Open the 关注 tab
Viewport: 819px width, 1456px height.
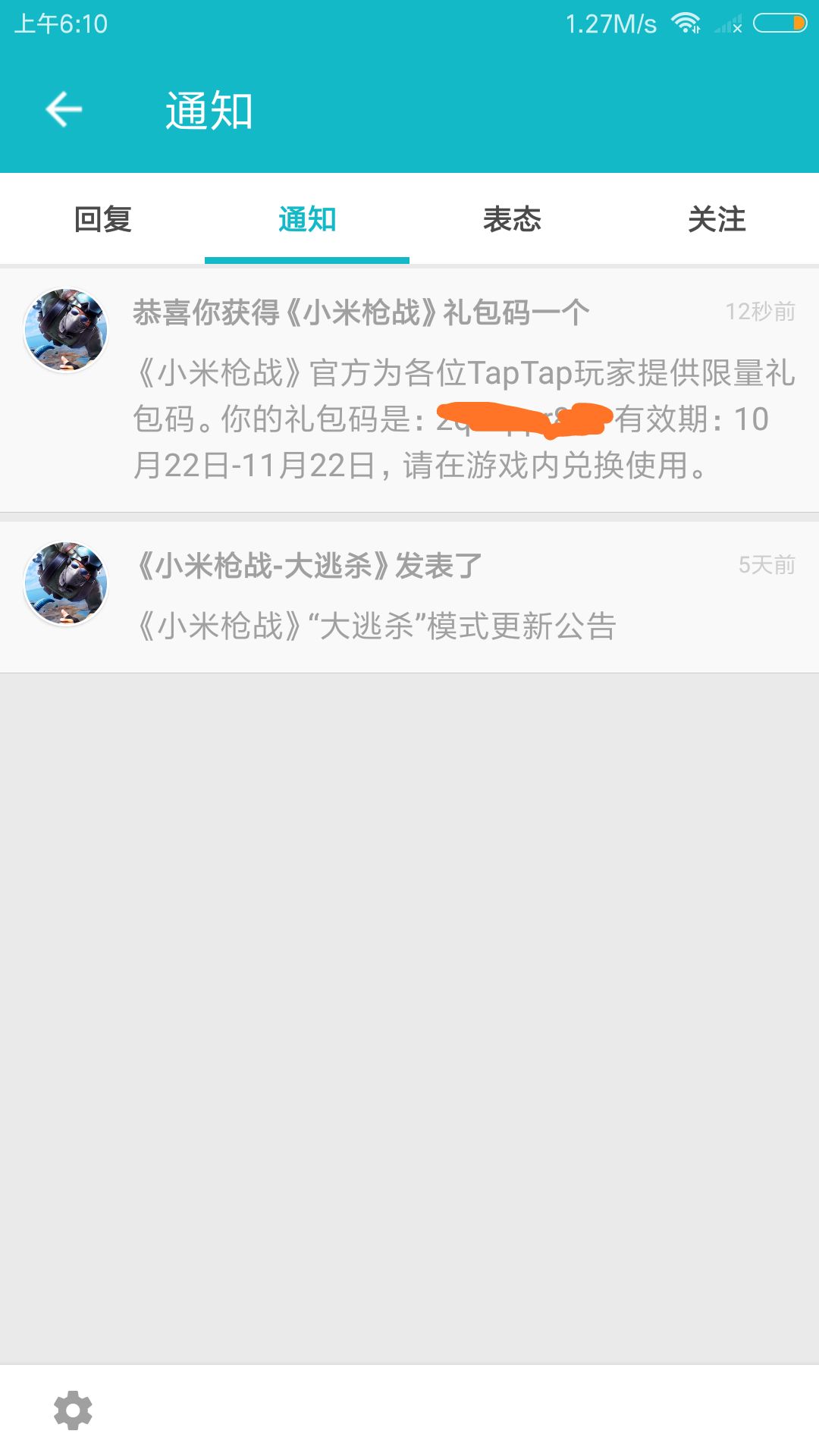[717, 219]
